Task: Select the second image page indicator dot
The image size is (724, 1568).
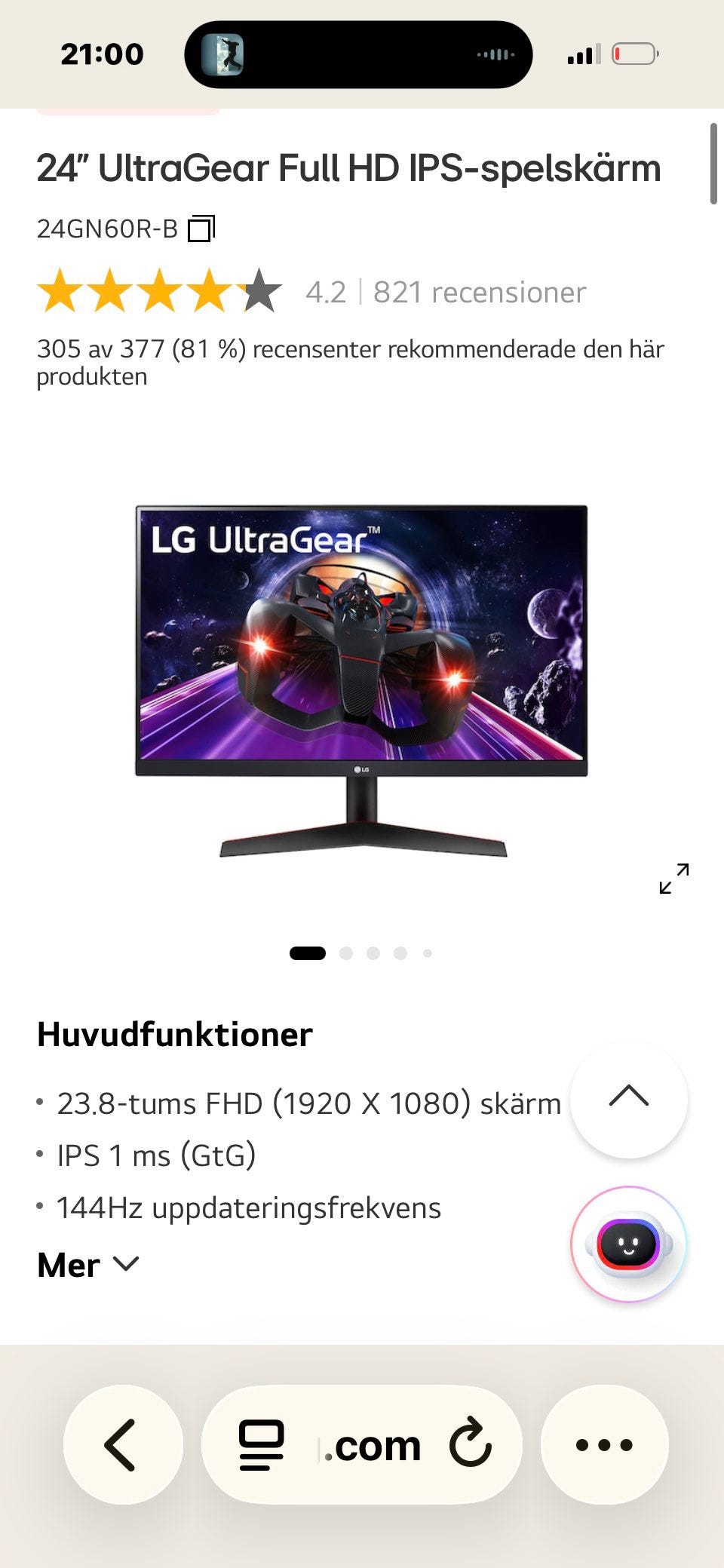Action: tap(346, 953)
